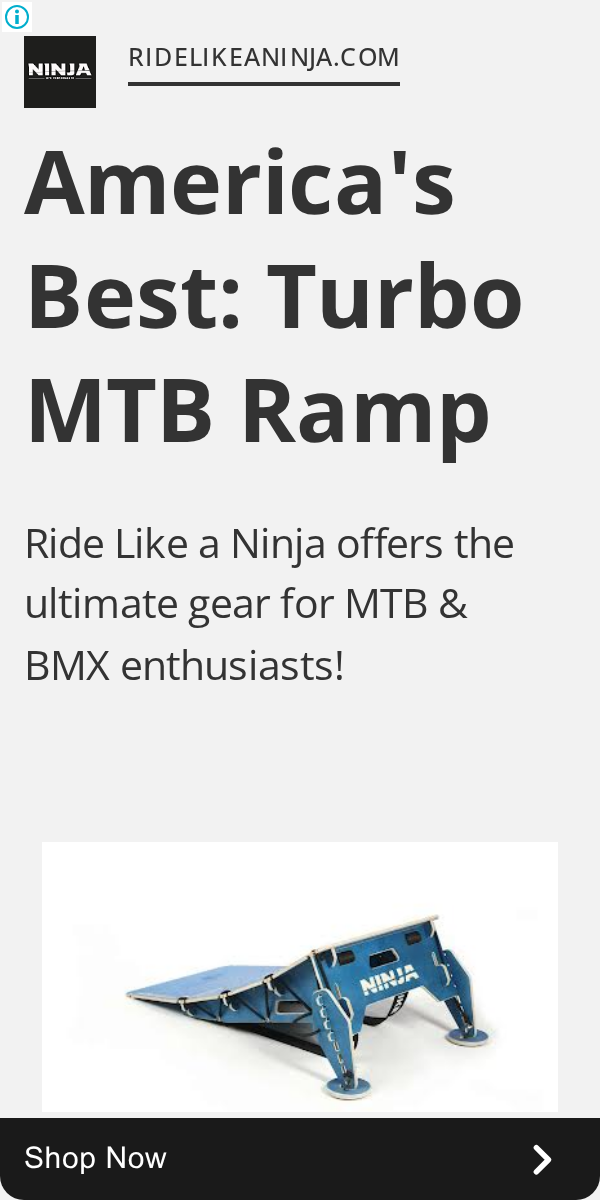Tap the Shop Now button
Screen dimensions: 600x1200
300,1159
